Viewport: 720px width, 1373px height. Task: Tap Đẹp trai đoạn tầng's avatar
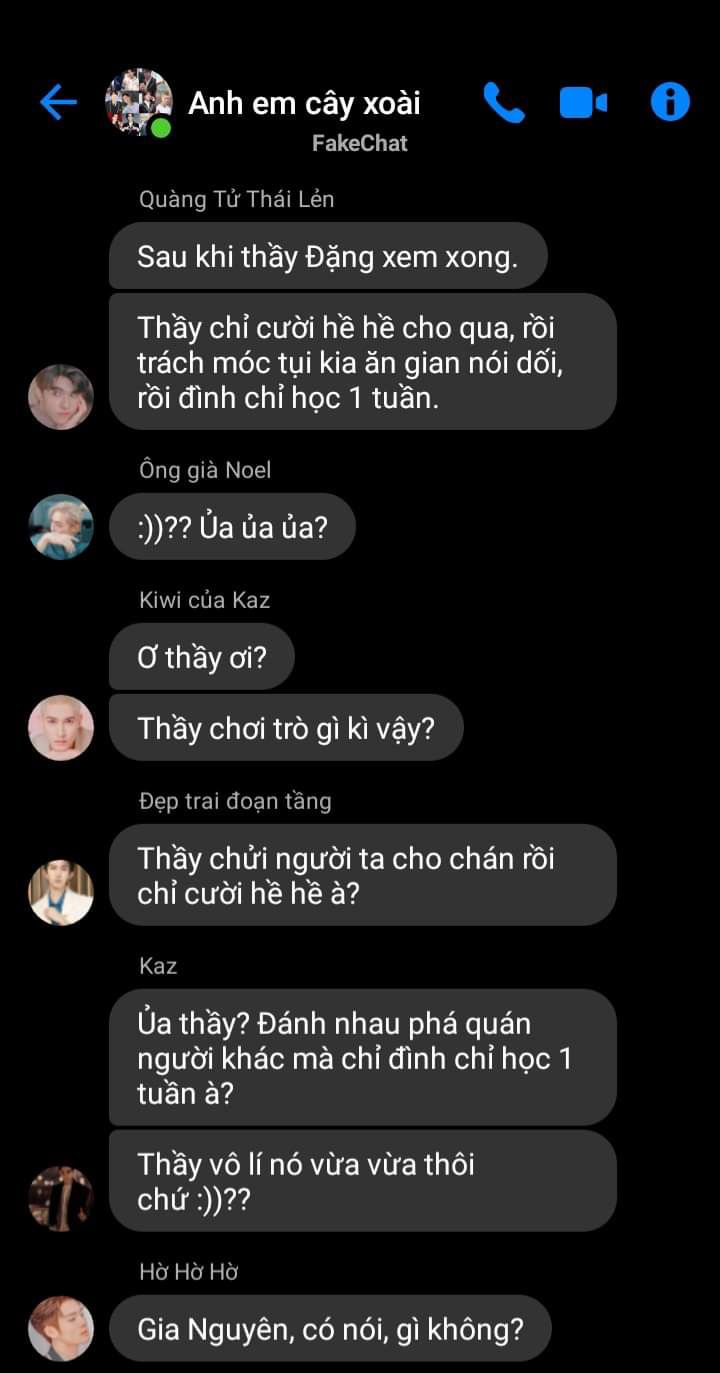coord(61,893)
